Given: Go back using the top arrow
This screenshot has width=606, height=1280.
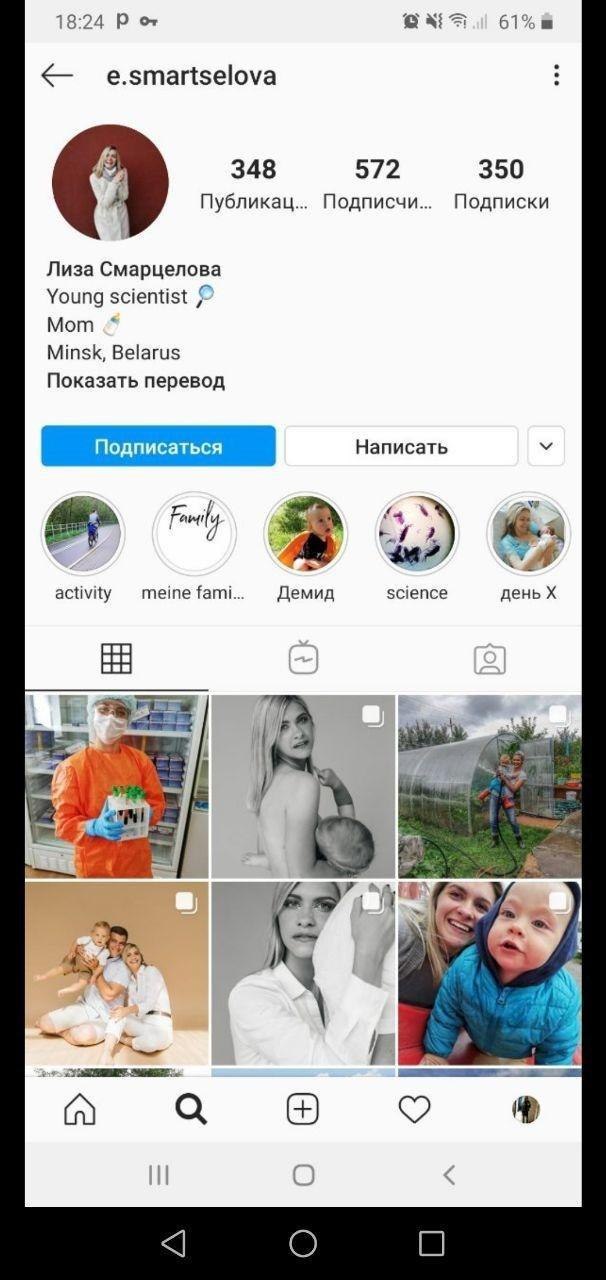Looking at the screenshot, I should pyautogui.click(x=57, y=76).
